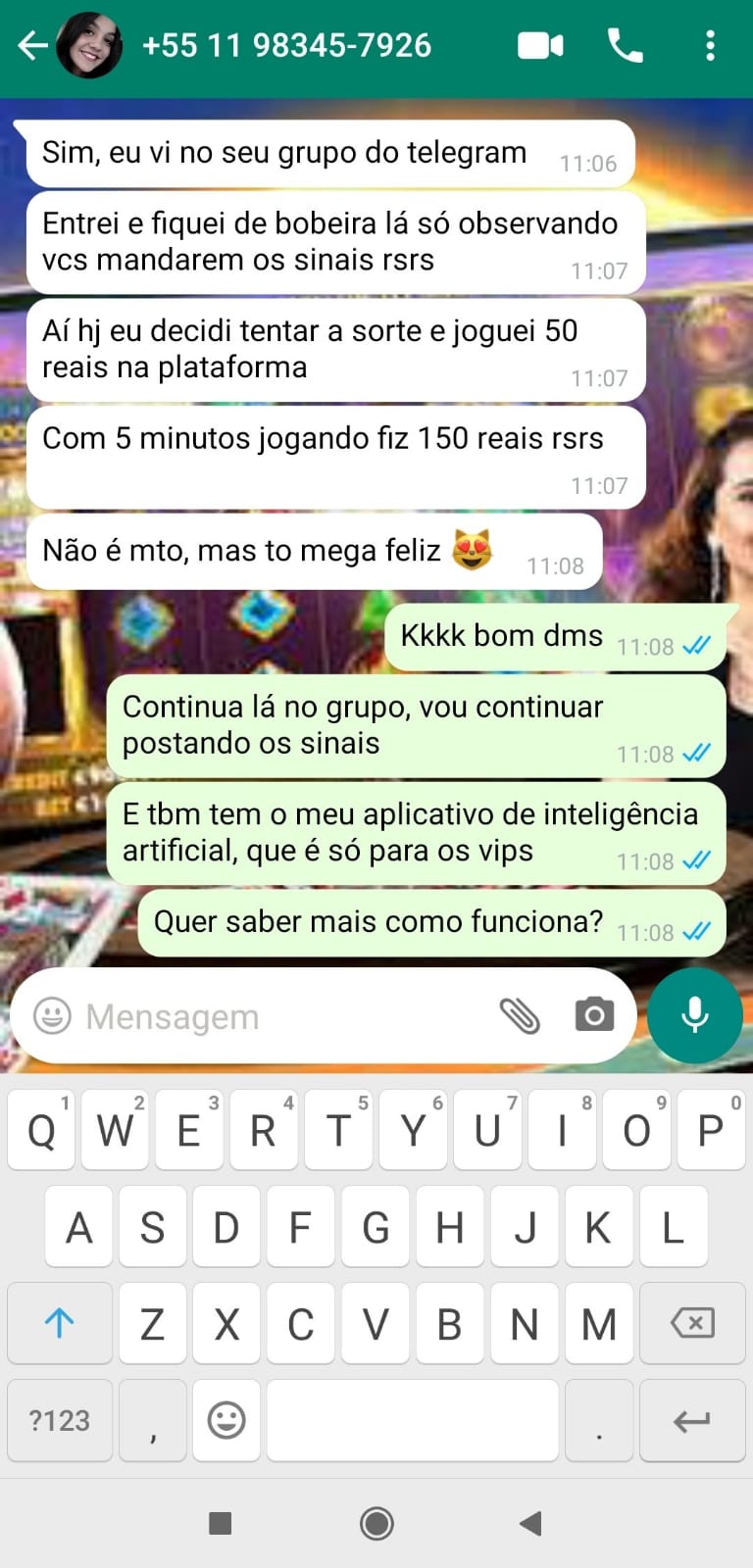The height and width of the screenshot is (1568, 753).
Task: Hit the keyboard shift arrow key
Action: coord(60,1324)
